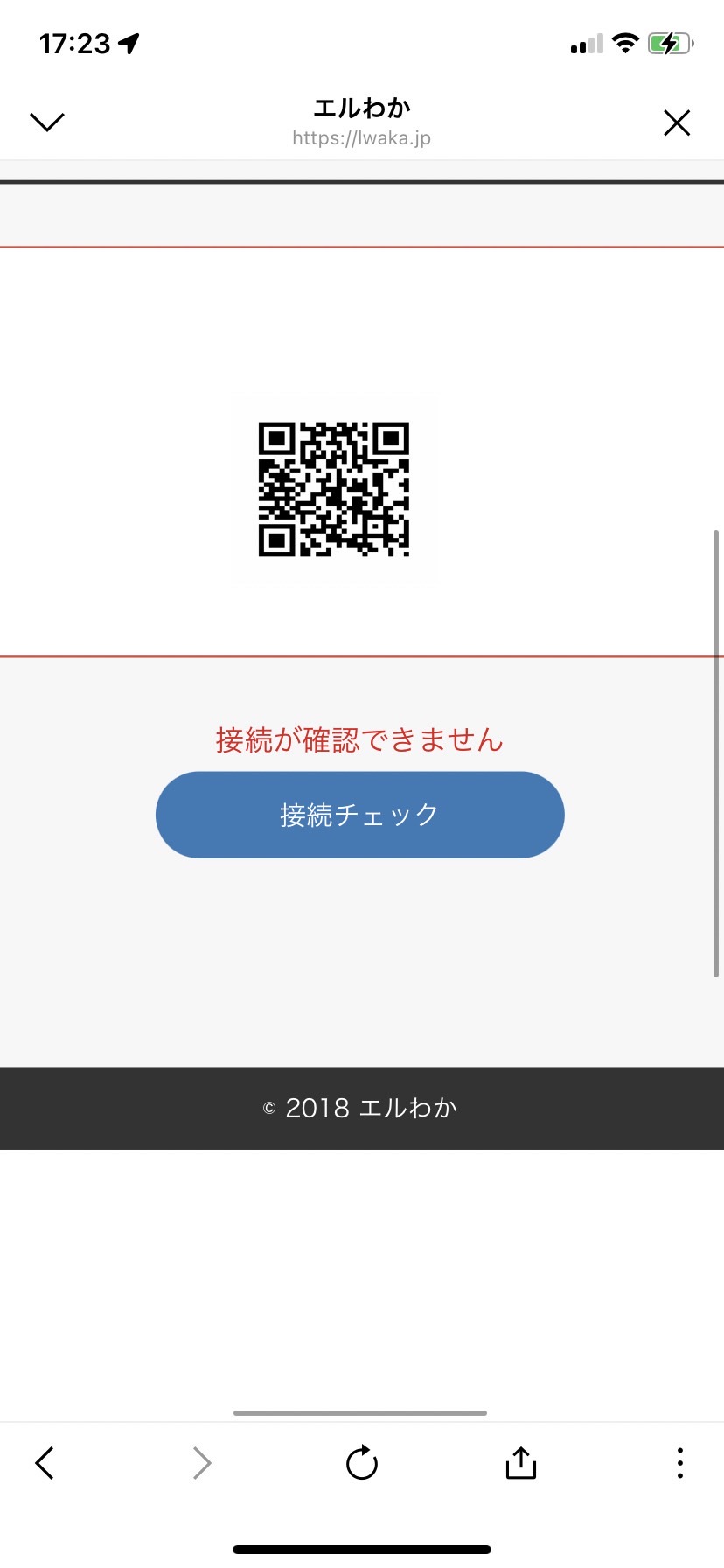
Task: Go forward to the next page
Action: point(202,1463)
